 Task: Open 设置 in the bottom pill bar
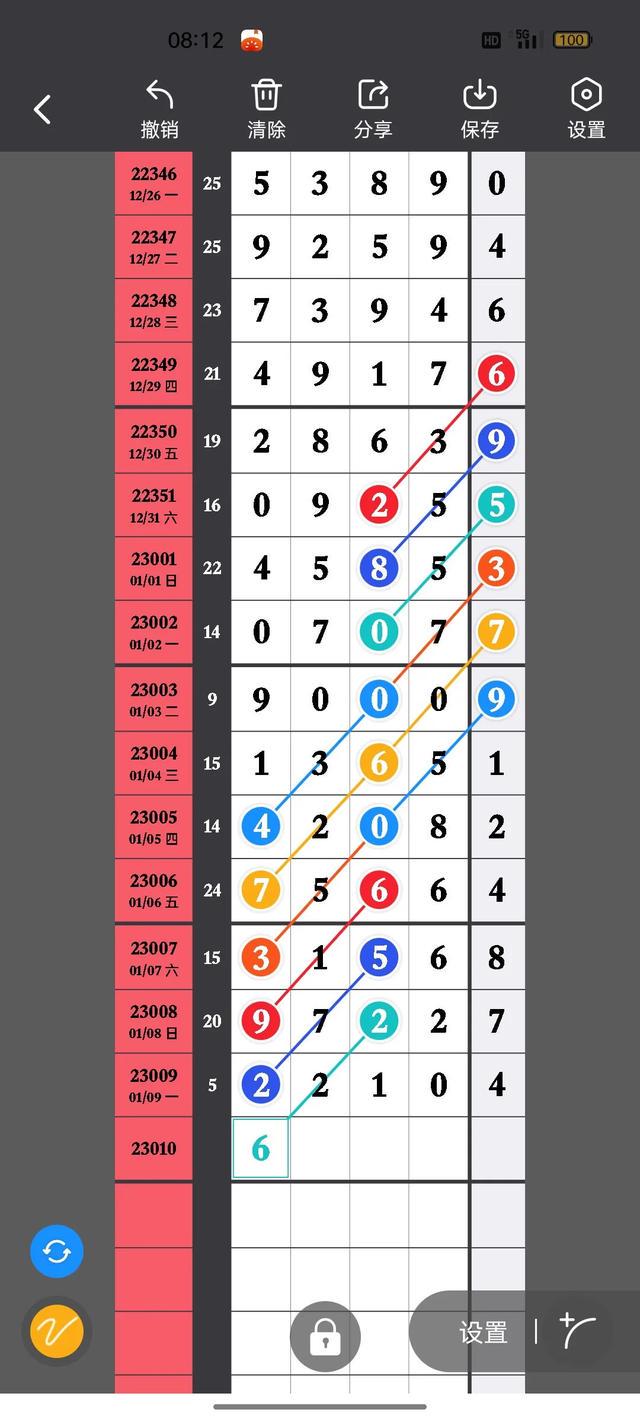pos(483,1332)
